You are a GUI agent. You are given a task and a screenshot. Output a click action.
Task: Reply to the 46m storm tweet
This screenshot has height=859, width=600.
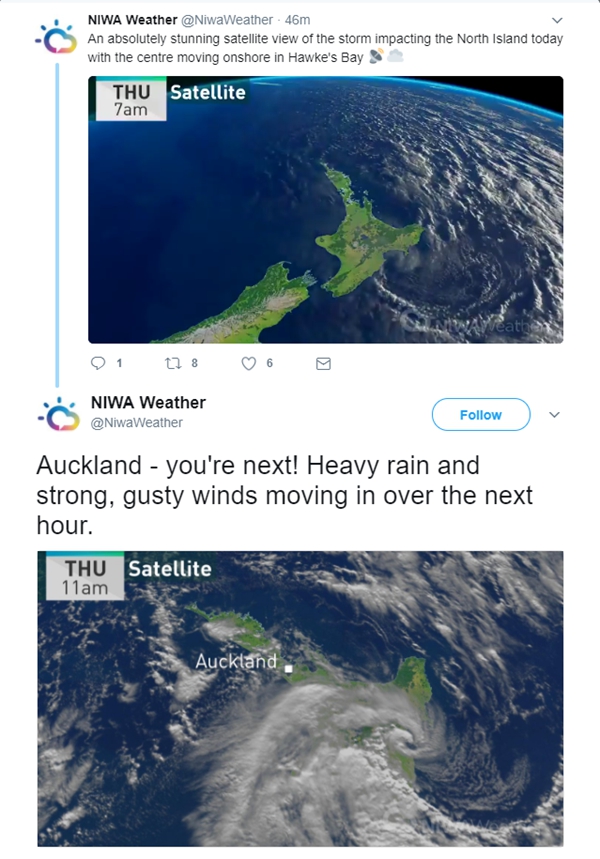click(x=98, y=364)
